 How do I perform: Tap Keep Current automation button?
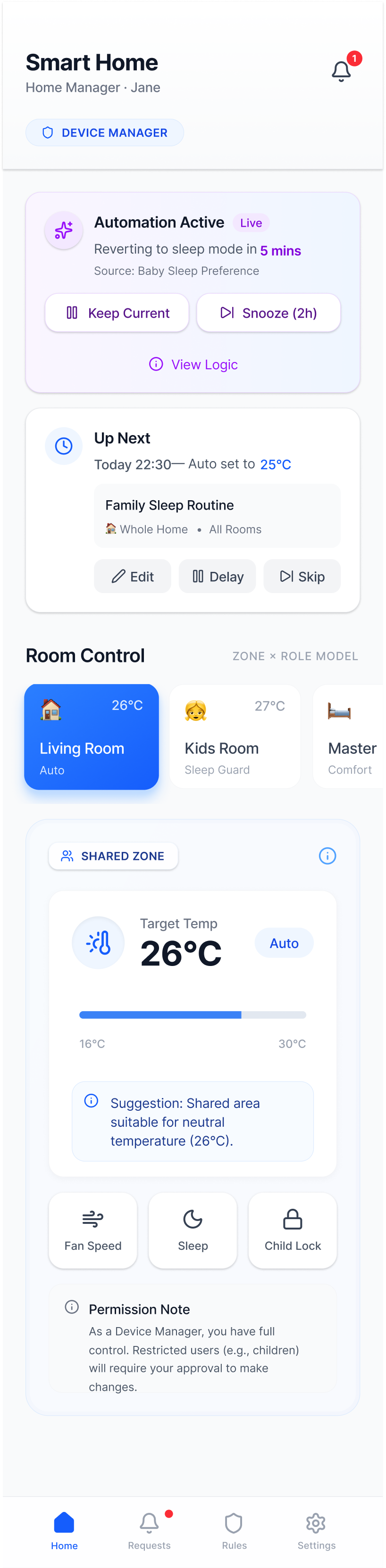click(x=117, y=313)
